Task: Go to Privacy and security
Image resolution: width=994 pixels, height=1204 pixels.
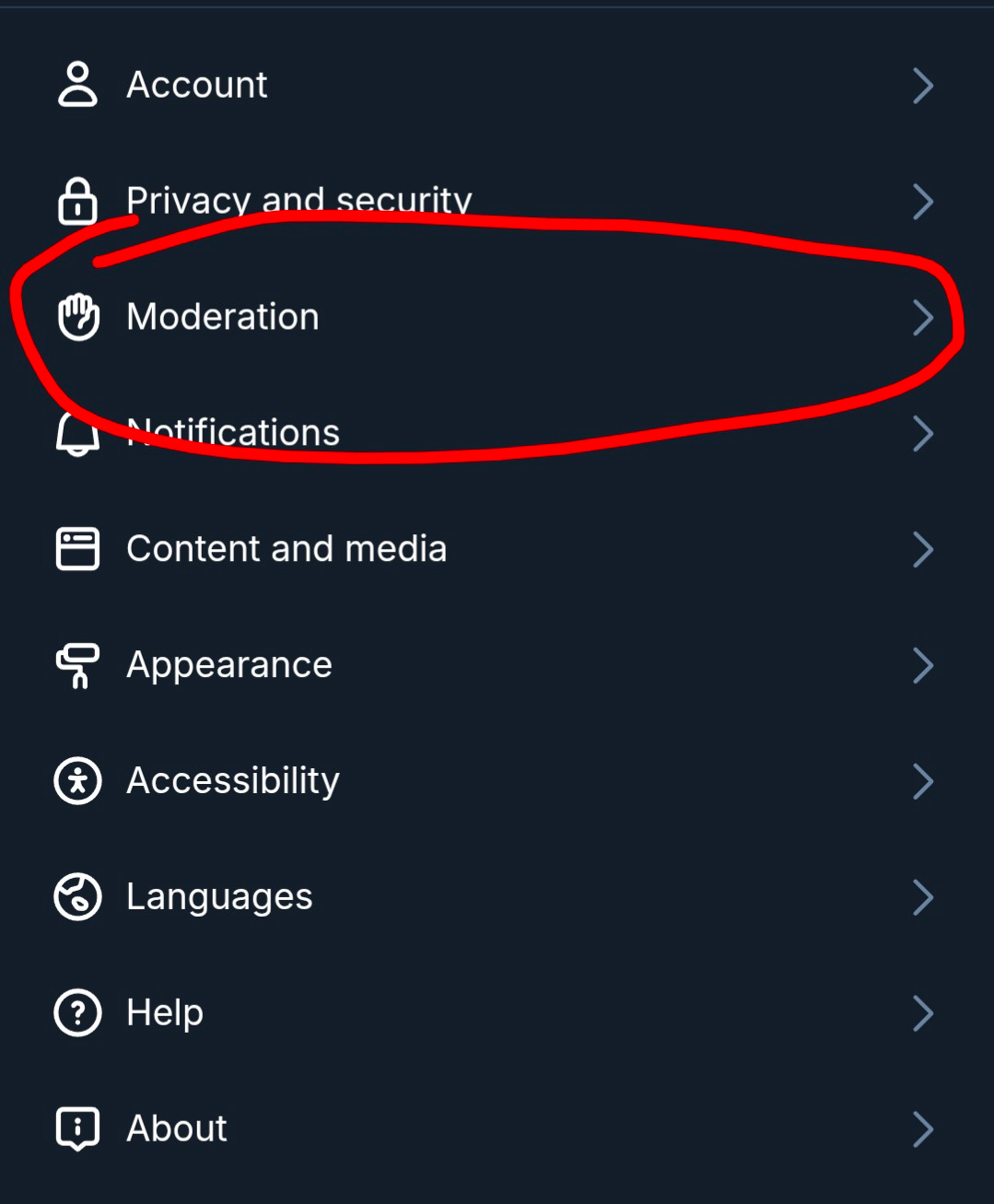Action: pyautogui.click(x=298, y=201)
